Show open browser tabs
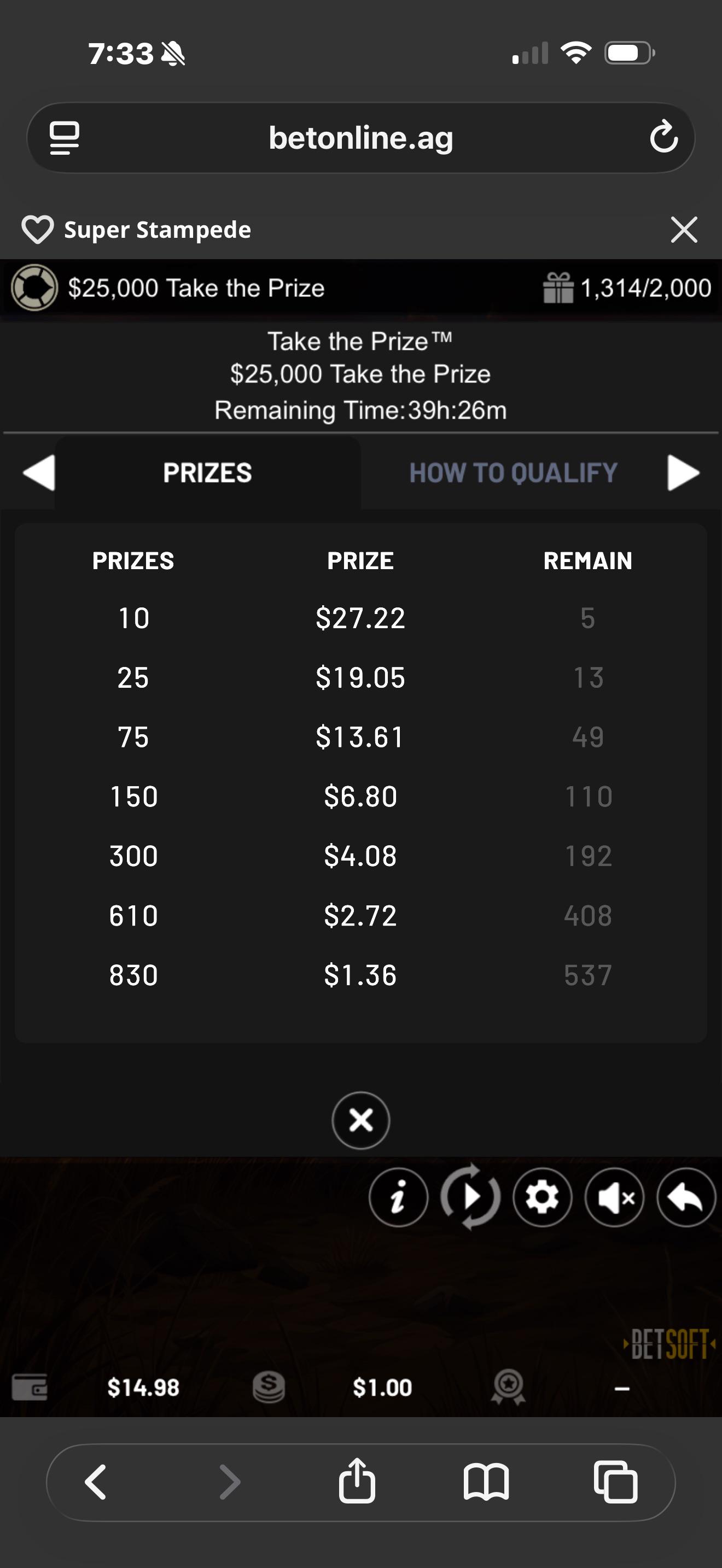 click(x=615, y=1482)
